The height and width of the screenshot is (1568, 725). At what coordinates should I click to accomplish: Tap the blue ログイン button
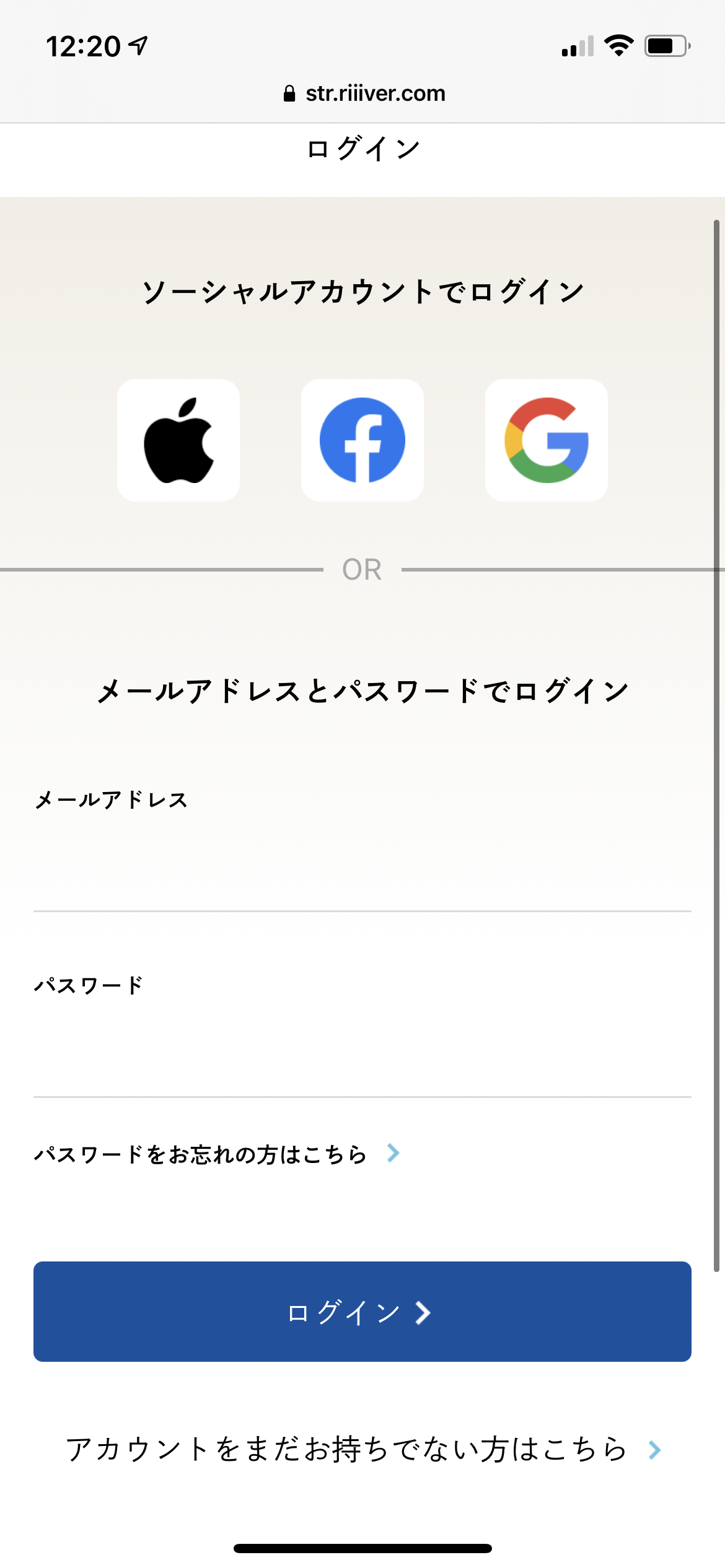(362, 1312)
